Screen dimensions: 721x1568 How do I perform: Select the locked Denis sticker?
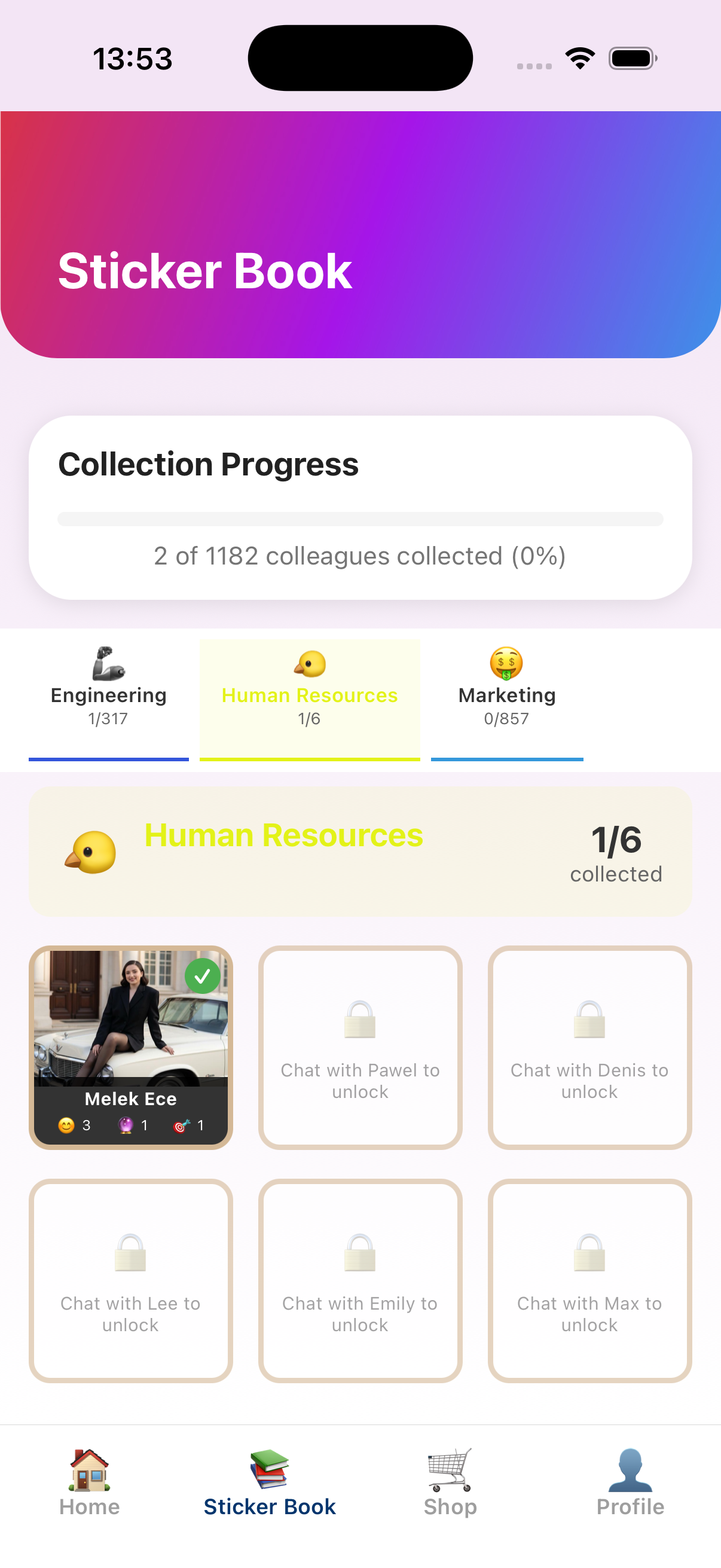tap(589, 1047)
